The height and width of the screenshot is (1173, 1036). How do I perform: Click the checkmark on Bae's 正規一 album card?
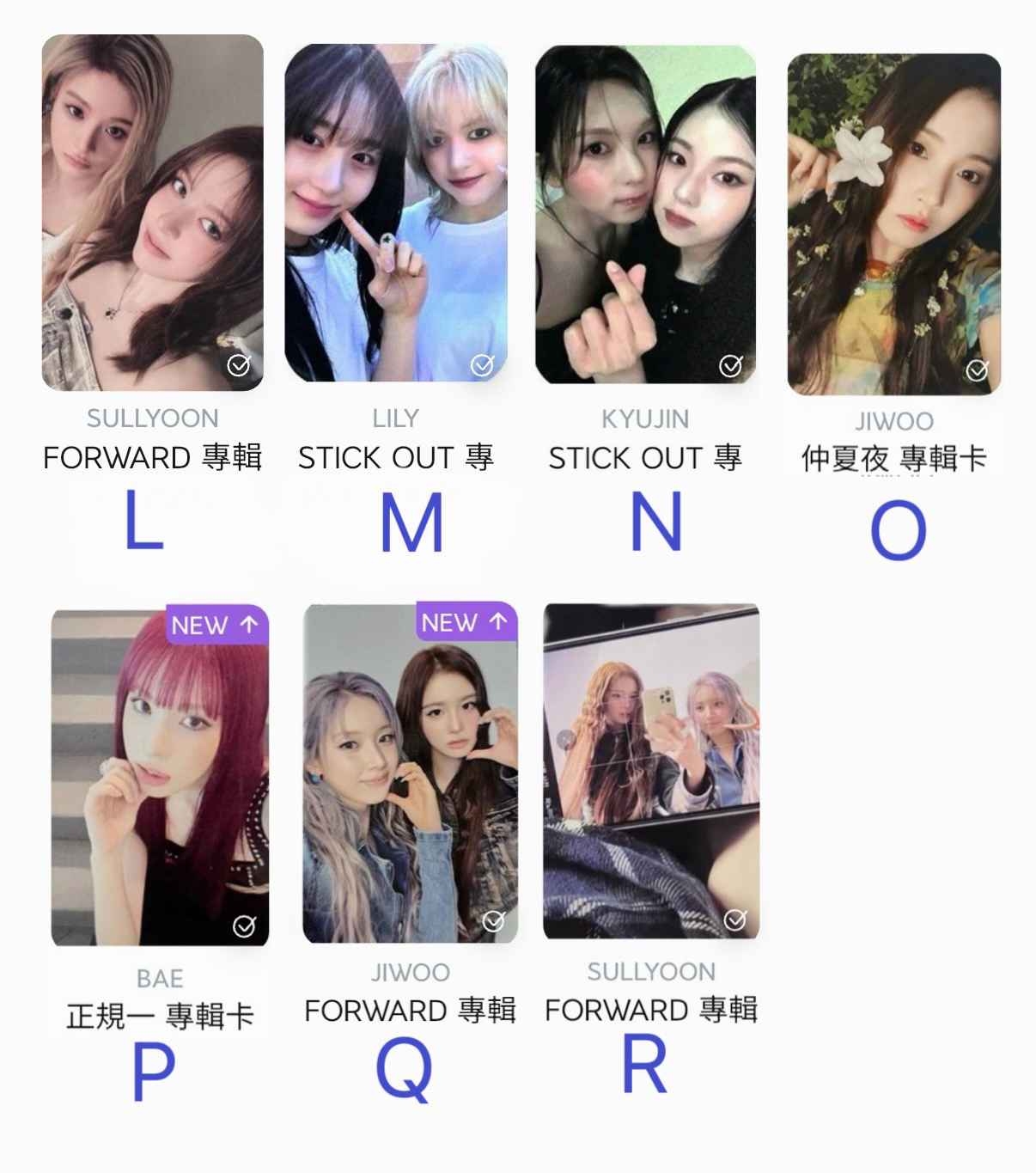(246, 925)
